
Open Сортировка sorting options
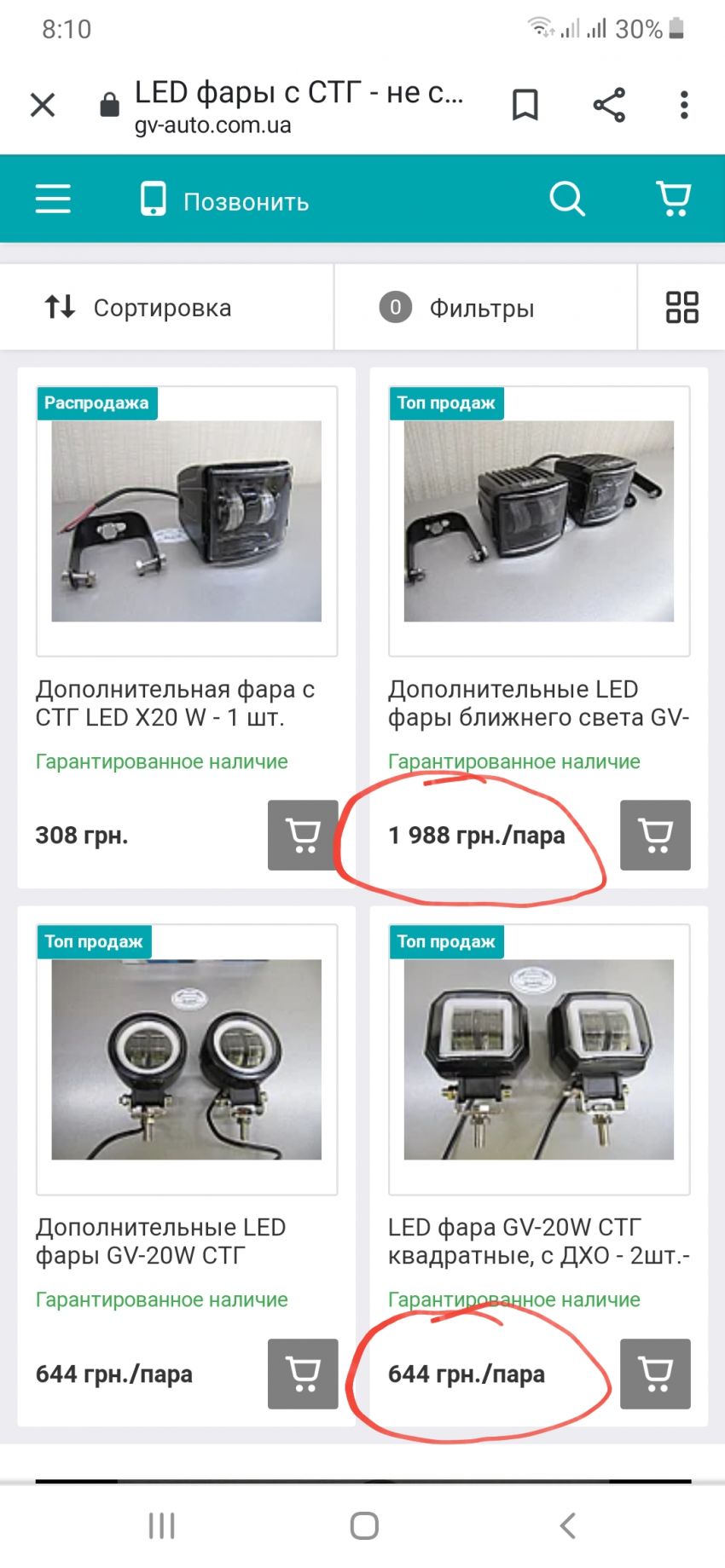(x=138, y=307)
